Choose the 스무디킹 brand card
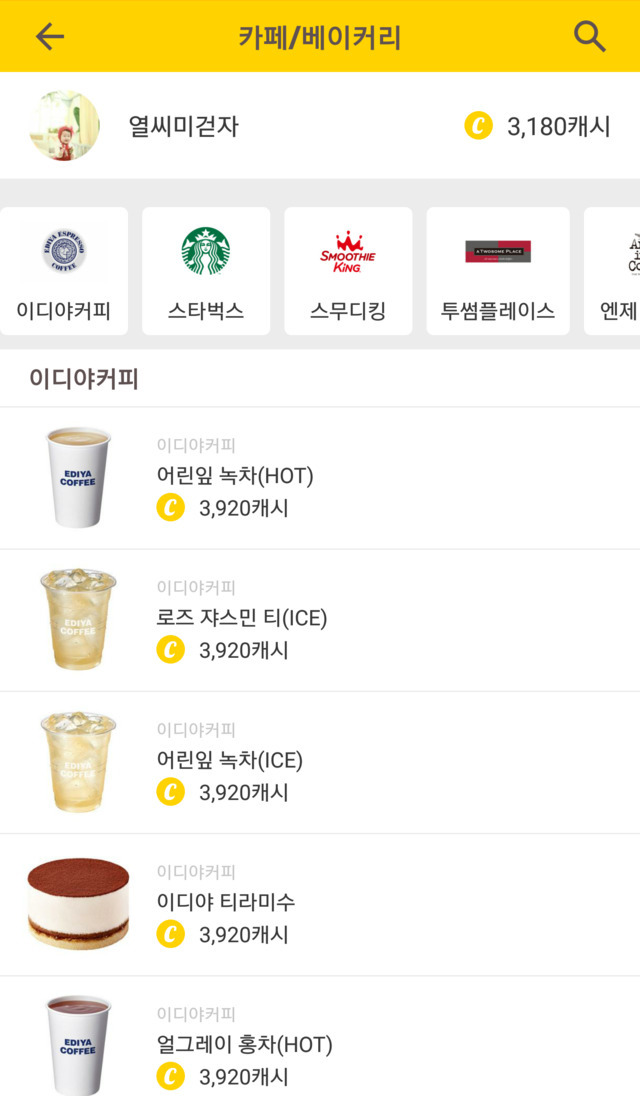 tap(348, 271)
